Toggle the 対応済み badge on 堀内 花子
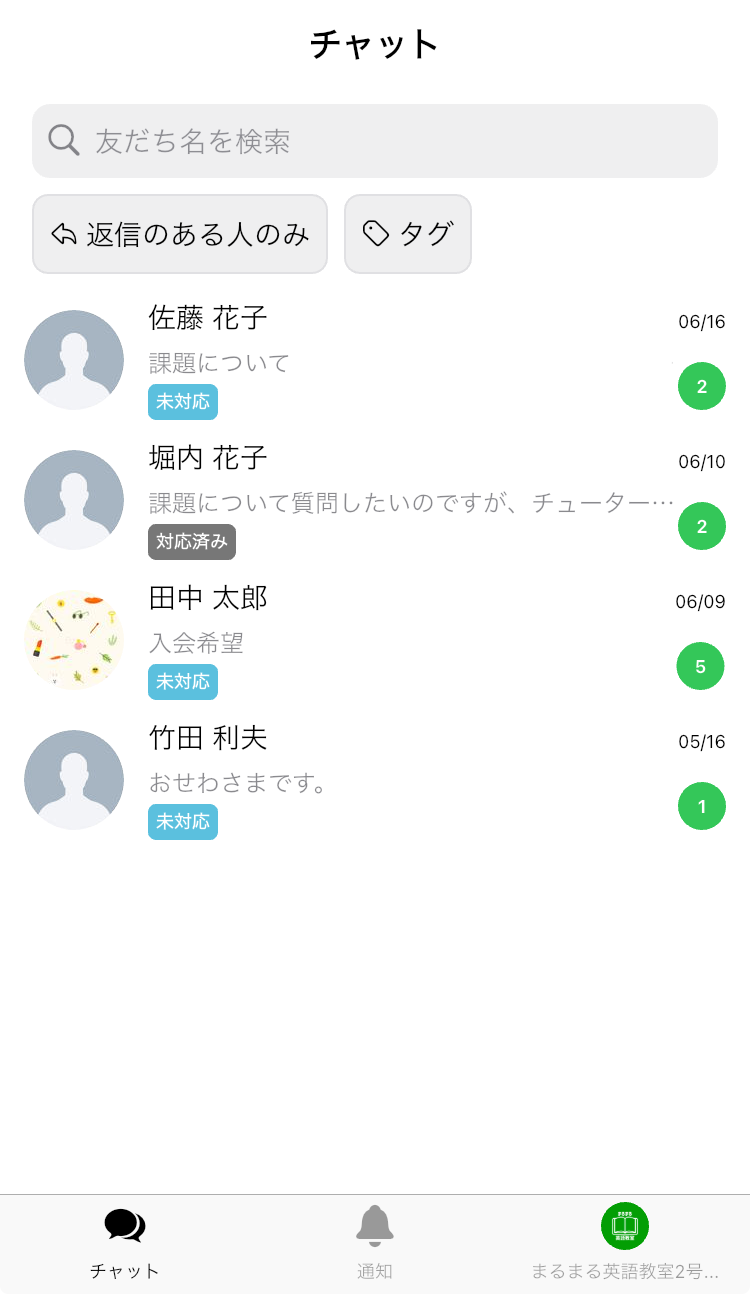The image size is (750, 1294). click(192, 542)
